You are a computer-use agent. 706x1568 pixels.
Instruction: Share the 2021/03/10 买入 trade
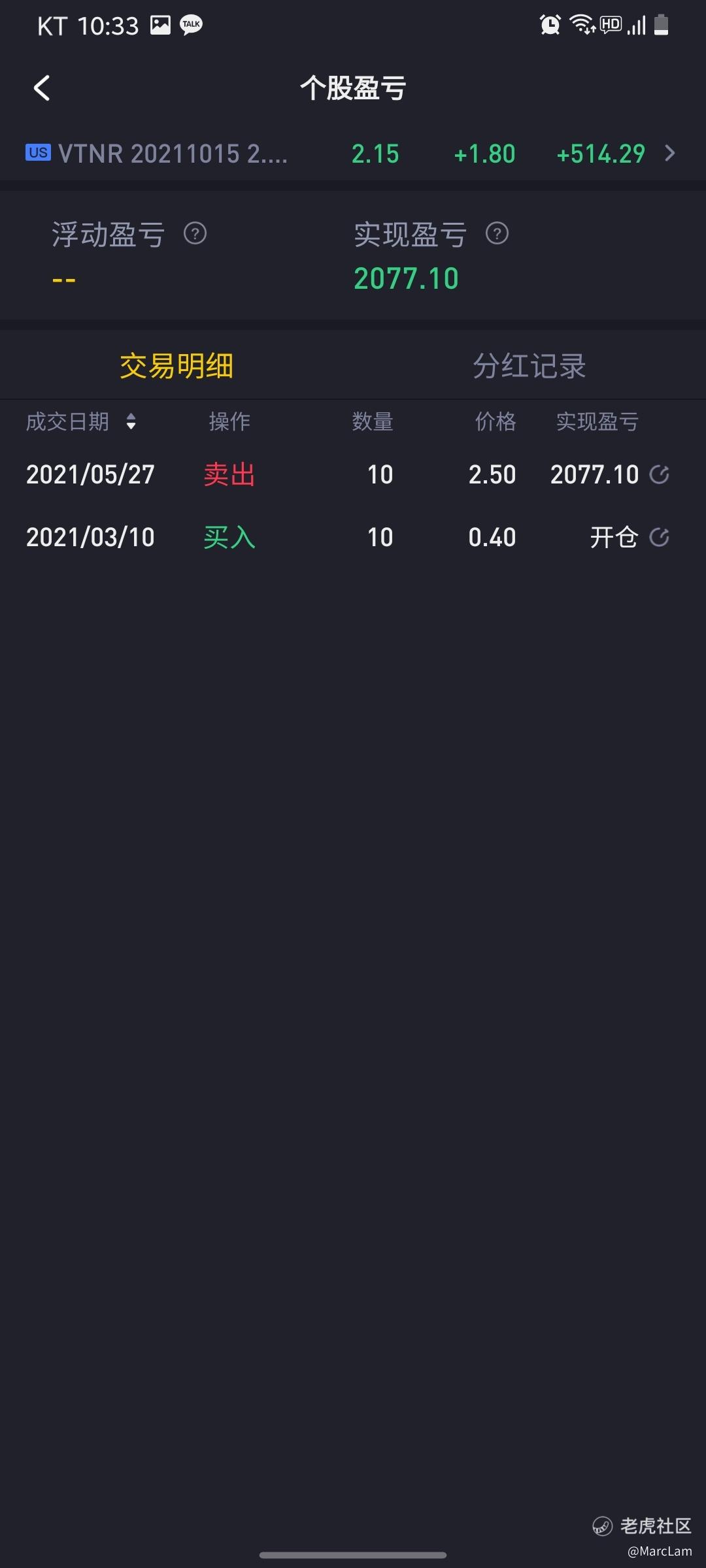pos(659,537)
